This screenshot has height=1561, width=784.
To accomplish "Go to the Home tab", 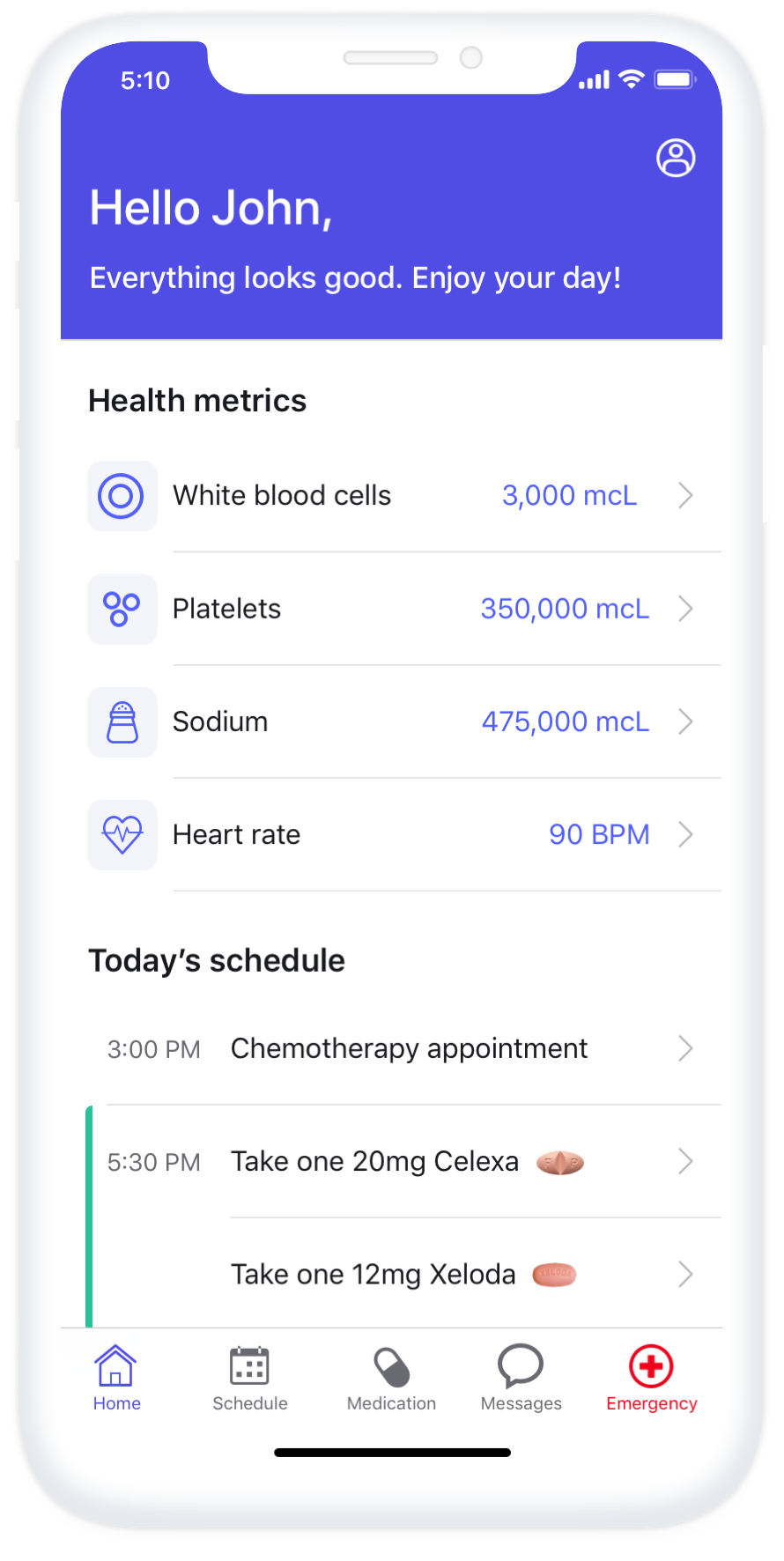I will click(x=116, y=1379).
